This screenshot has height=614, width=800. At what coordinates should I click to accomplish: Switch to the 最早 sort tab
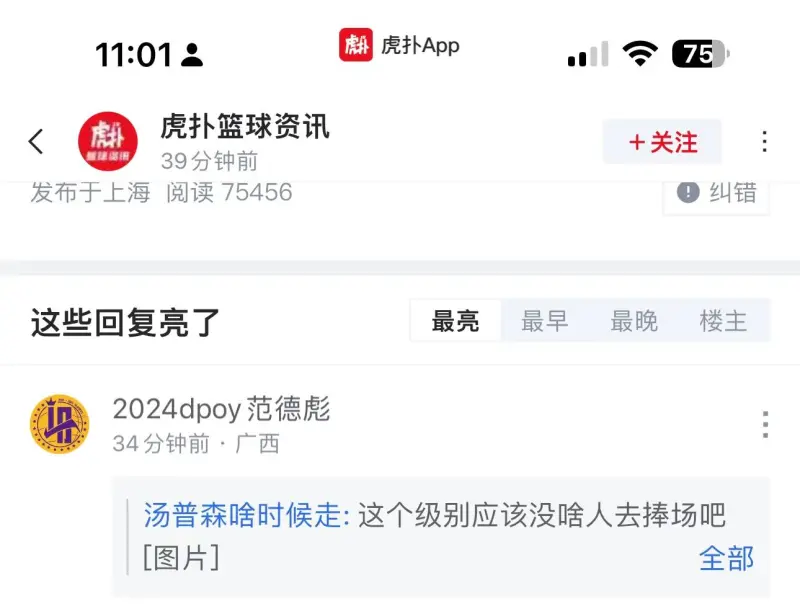click(x=545, y=321)
